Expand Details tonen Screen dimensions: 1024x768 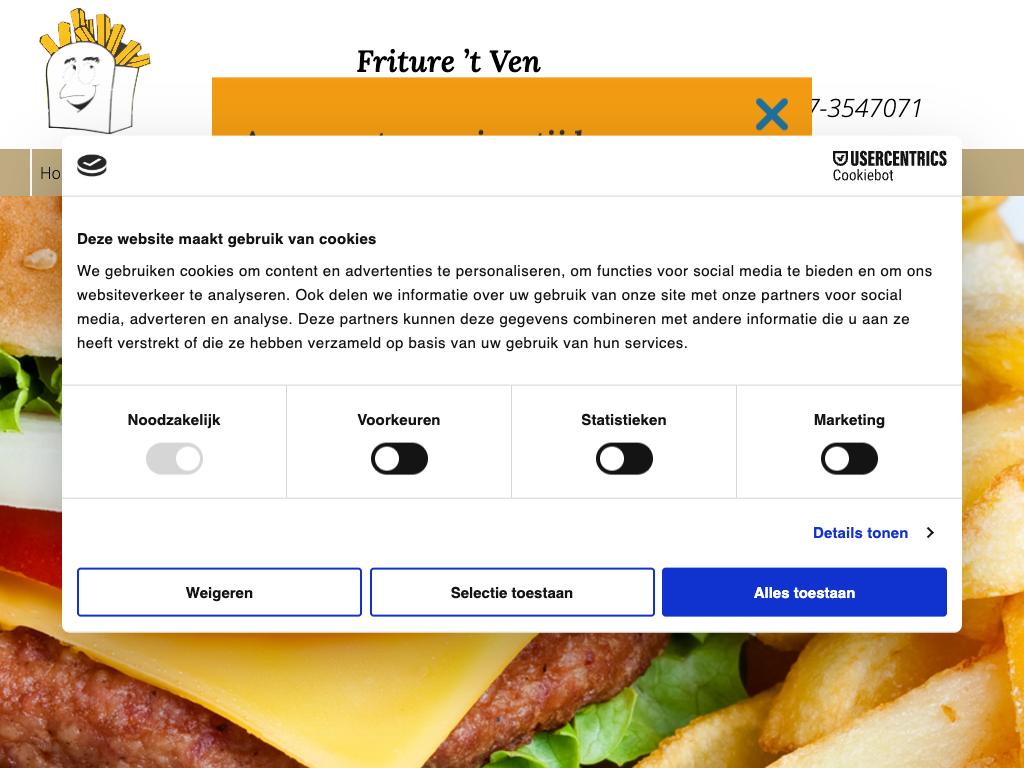click(872, 533)
